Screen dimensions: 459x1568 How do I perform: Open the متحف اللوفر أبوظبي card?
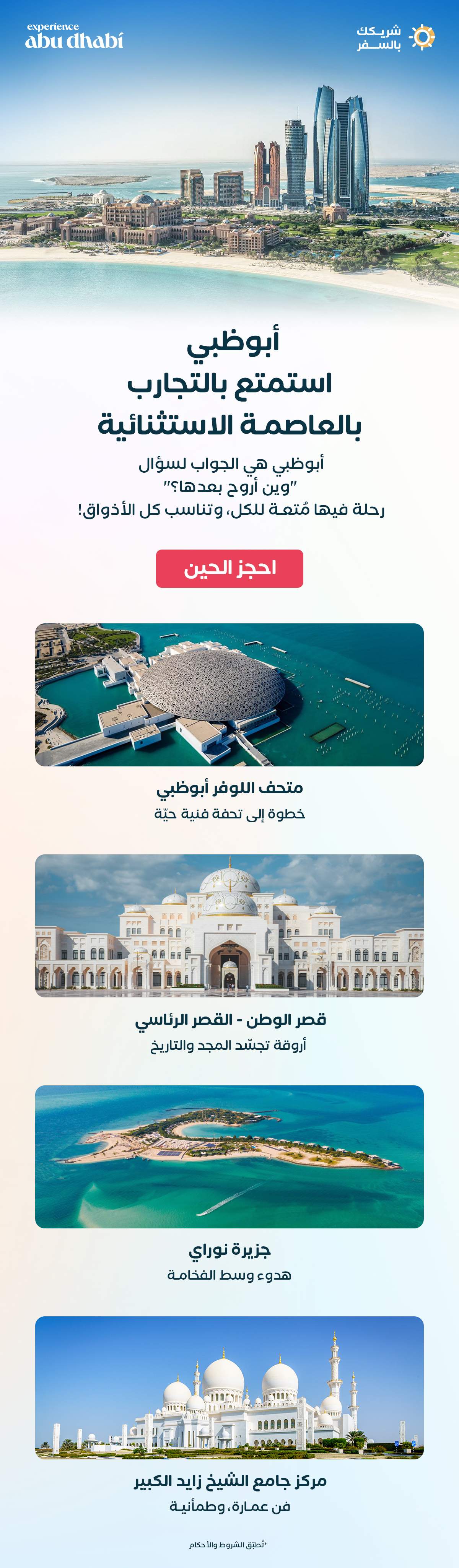229,695
